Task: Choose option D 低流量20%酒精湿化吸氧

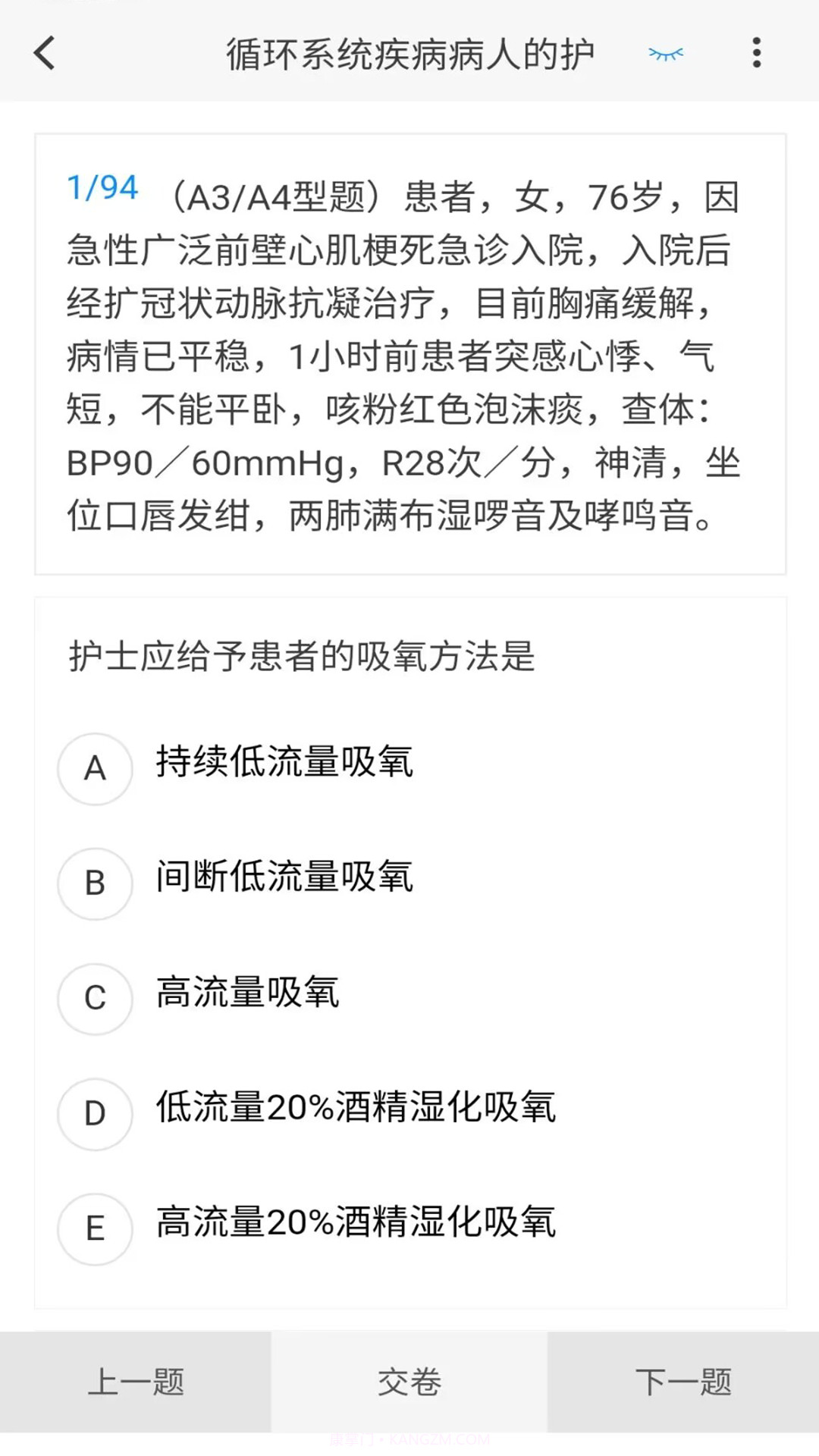Action: (356, 1112)
